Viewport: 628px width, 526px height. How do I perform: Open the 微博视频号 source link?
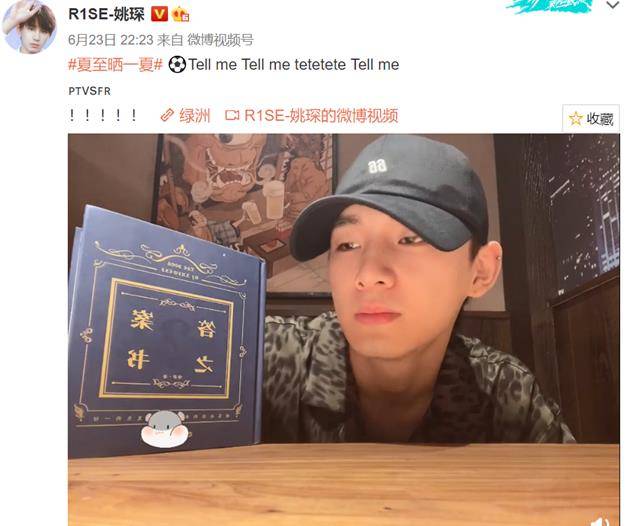coord(219,40)
